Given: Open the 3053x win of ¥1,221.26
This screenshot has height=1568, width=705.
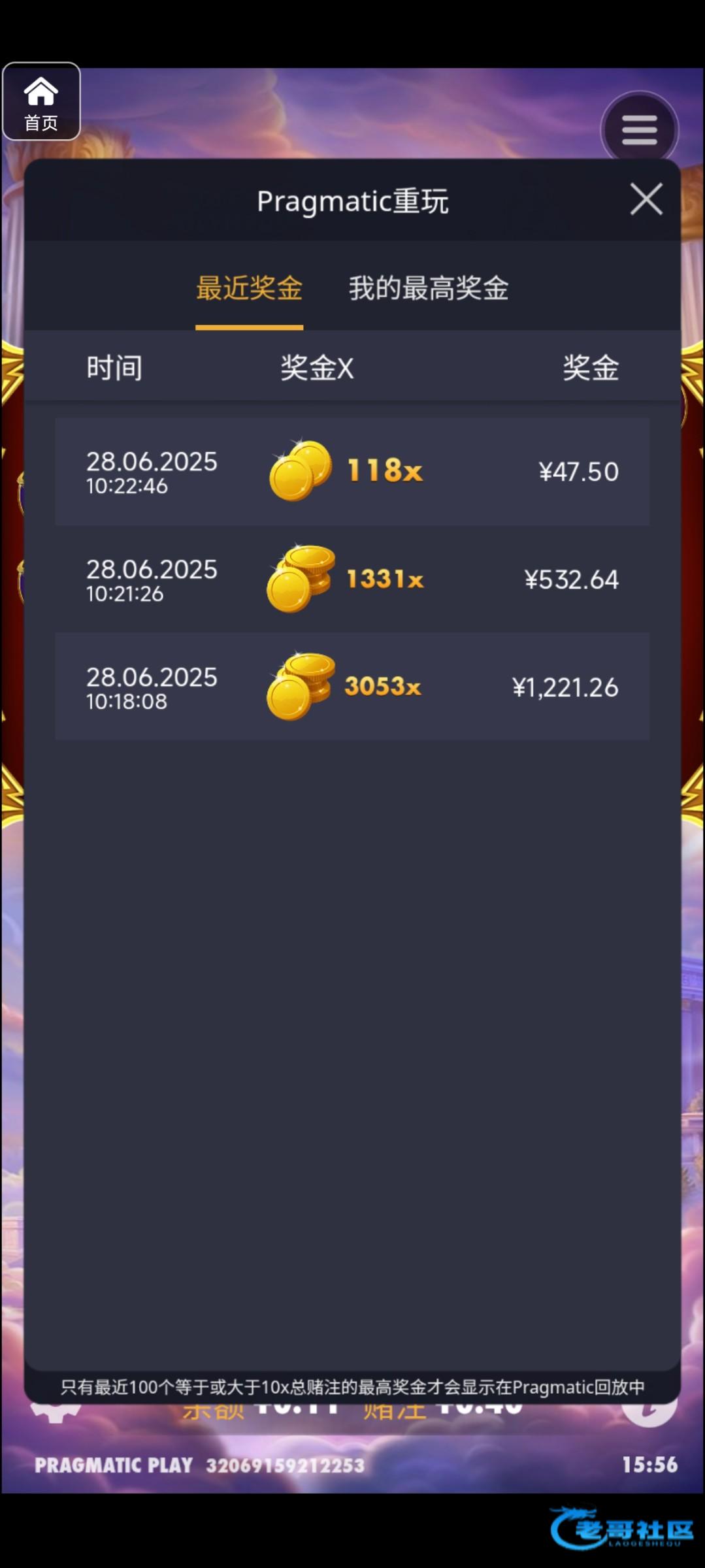Looking at the screenshot, I should pyautogui.click(x=352, y=687).
